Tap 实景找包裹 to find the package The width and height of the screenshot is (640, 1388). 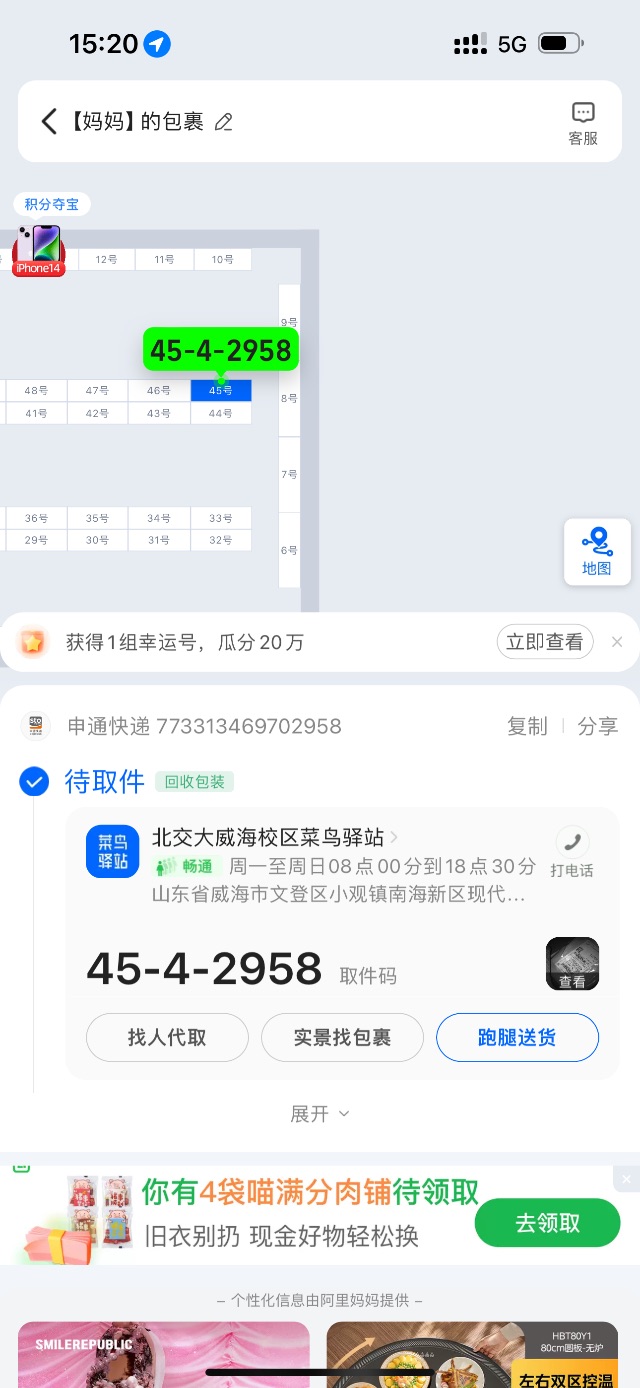(342, 1037)
